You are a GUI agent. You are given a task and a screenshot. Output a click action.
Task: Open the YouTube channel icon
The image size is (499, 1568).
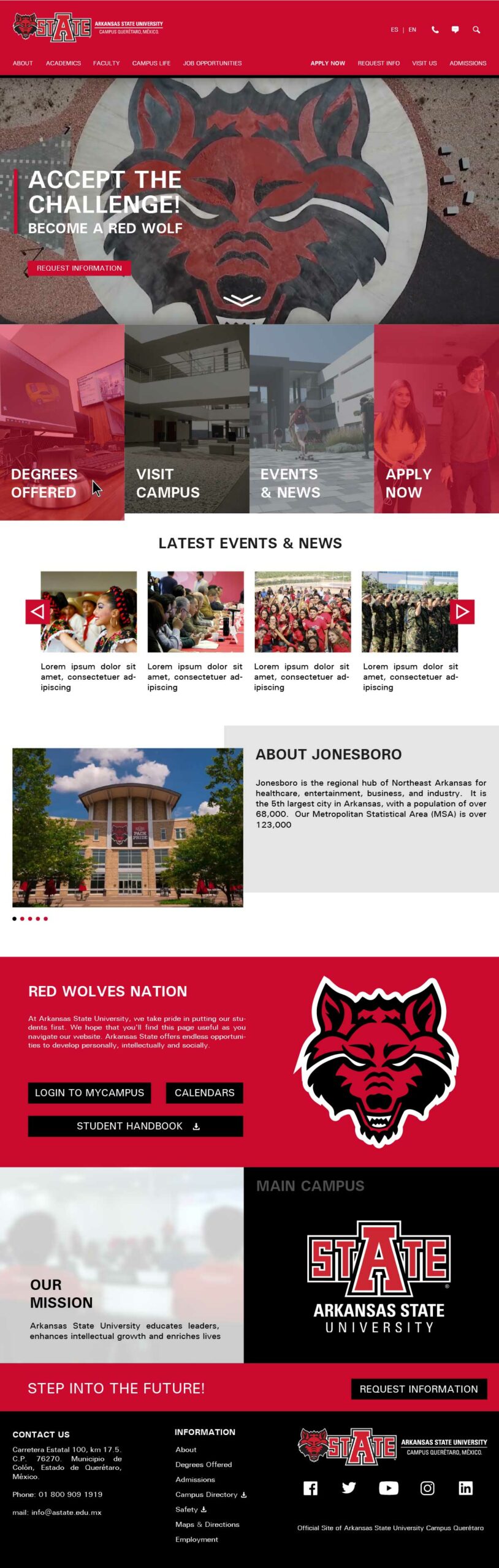coord(388,1488)
